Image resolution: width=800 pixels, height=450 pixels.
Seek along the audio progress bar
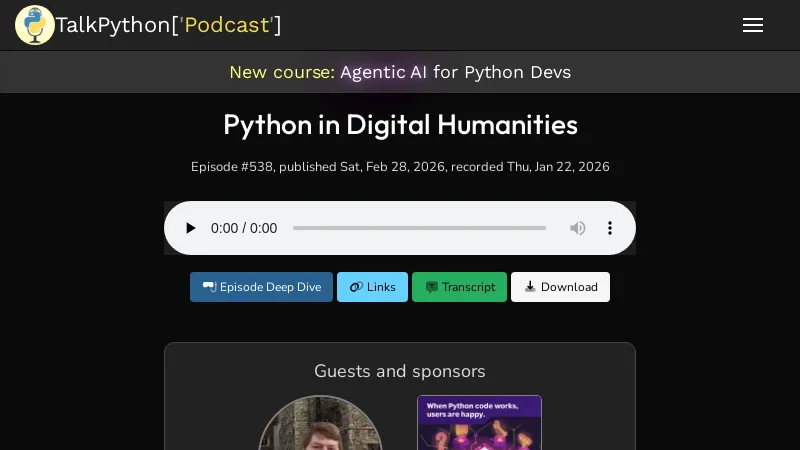click(419, 228)
